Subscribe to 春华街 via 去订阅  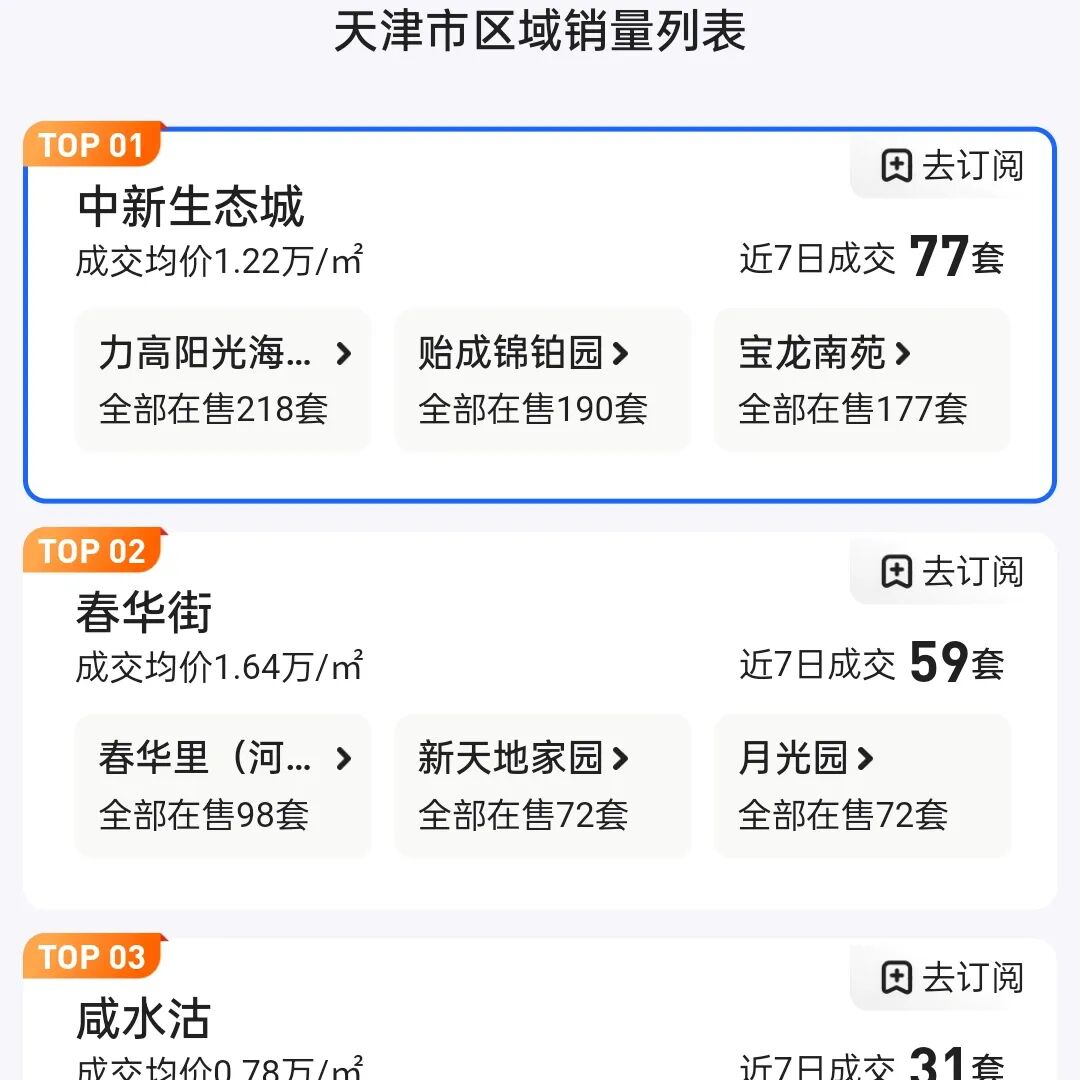tap(952, 572)
